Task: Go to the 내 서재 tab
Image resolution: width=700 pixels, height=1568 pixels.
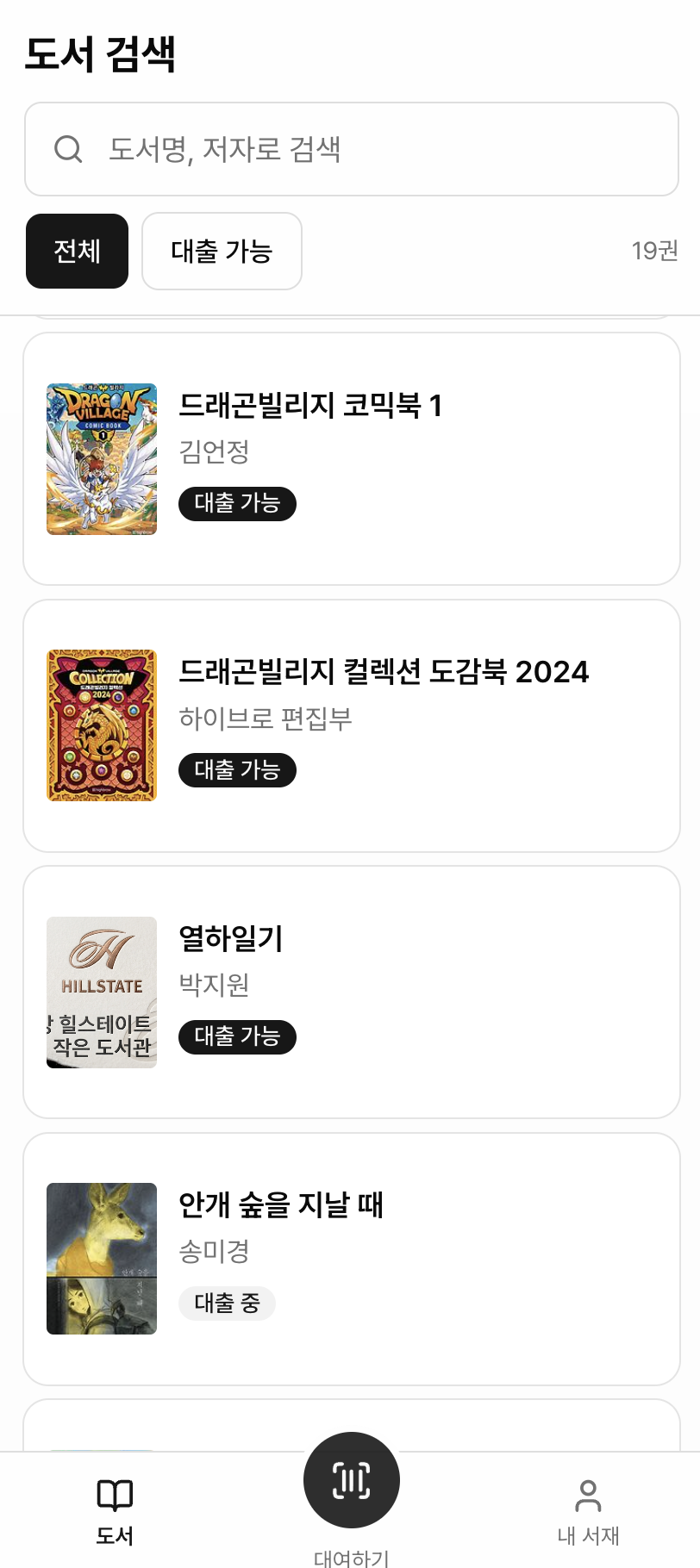Action: (x=588, y=1511)
